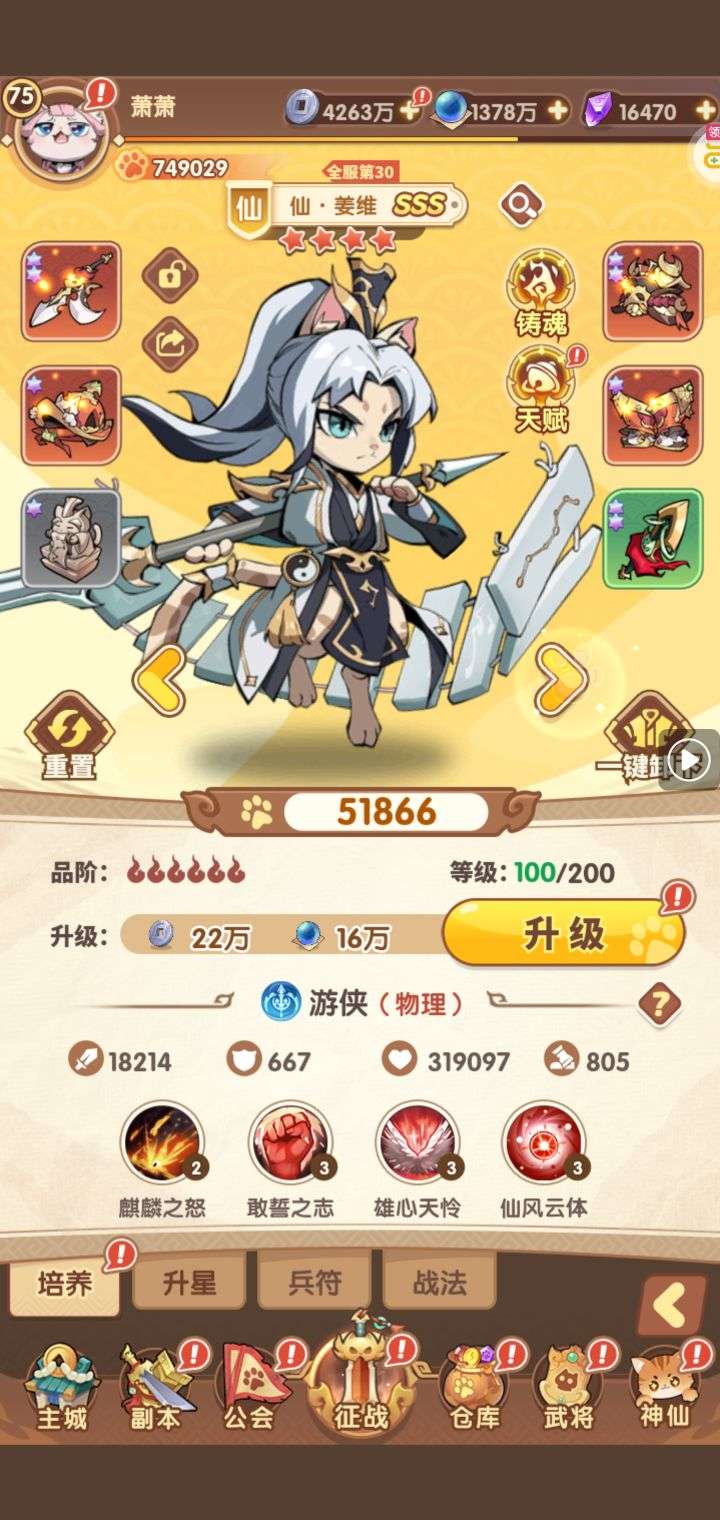View skill 仙风云体

(544, 1143)
